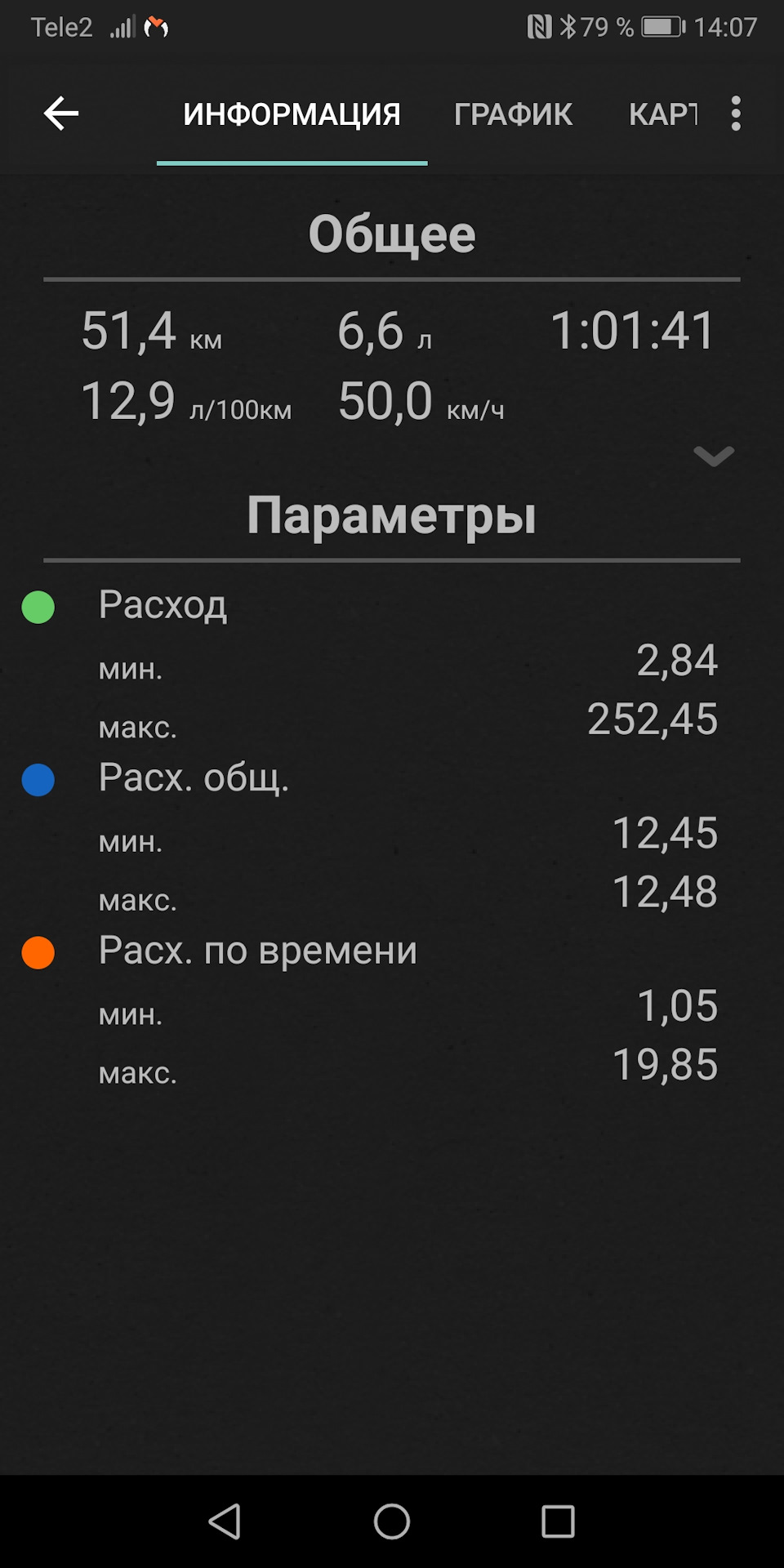Expand the Общее section chevron
Screen dimensions: 784x1568
713,456
